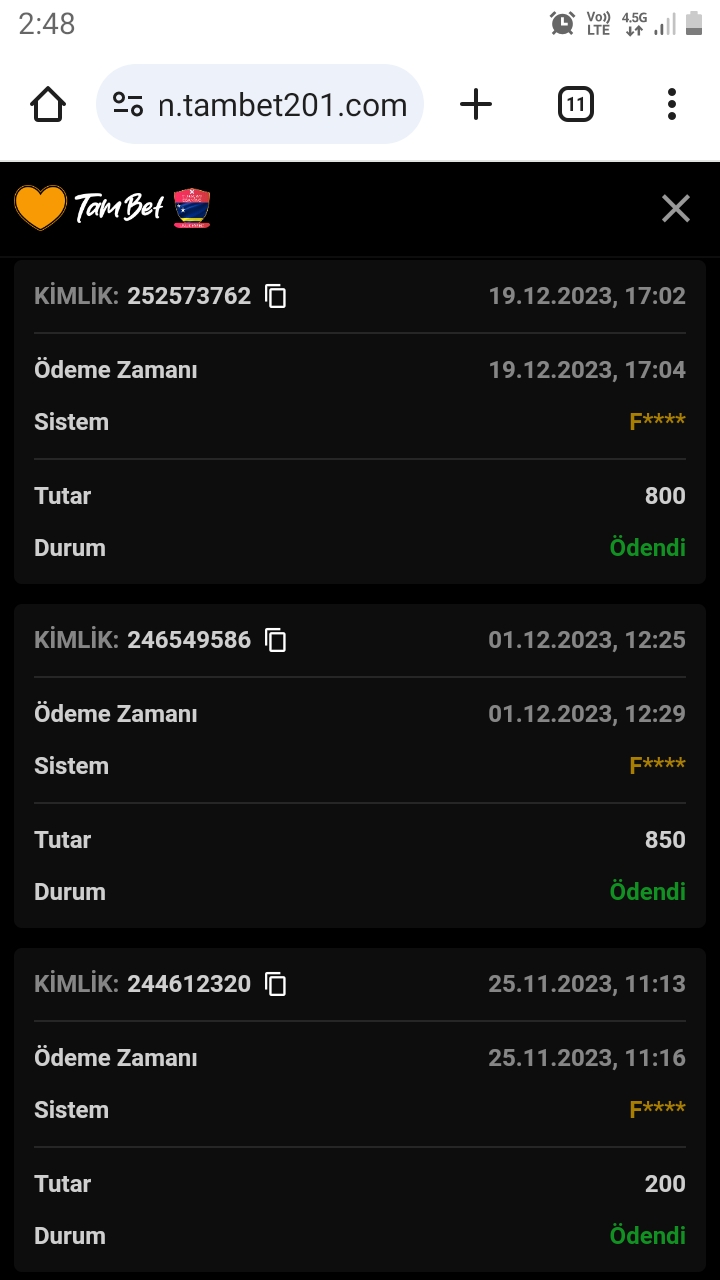Open the browser overflow menu
Viewport: 720px width, 1280px height.
click(x=672, y=104)
